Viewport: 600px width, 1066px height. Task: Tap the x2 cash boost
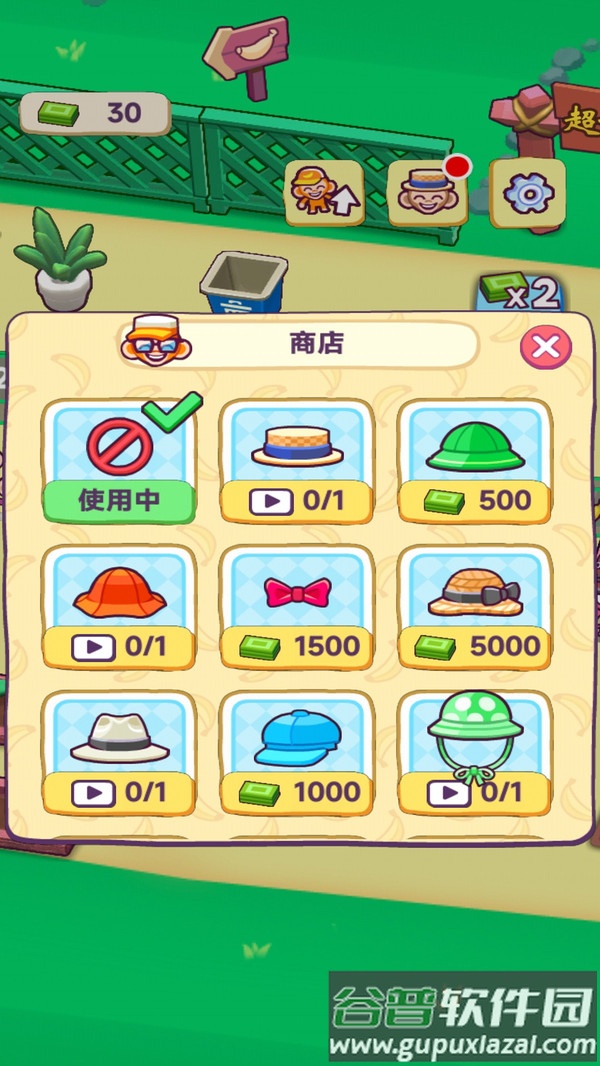click(x=519, y=292)
